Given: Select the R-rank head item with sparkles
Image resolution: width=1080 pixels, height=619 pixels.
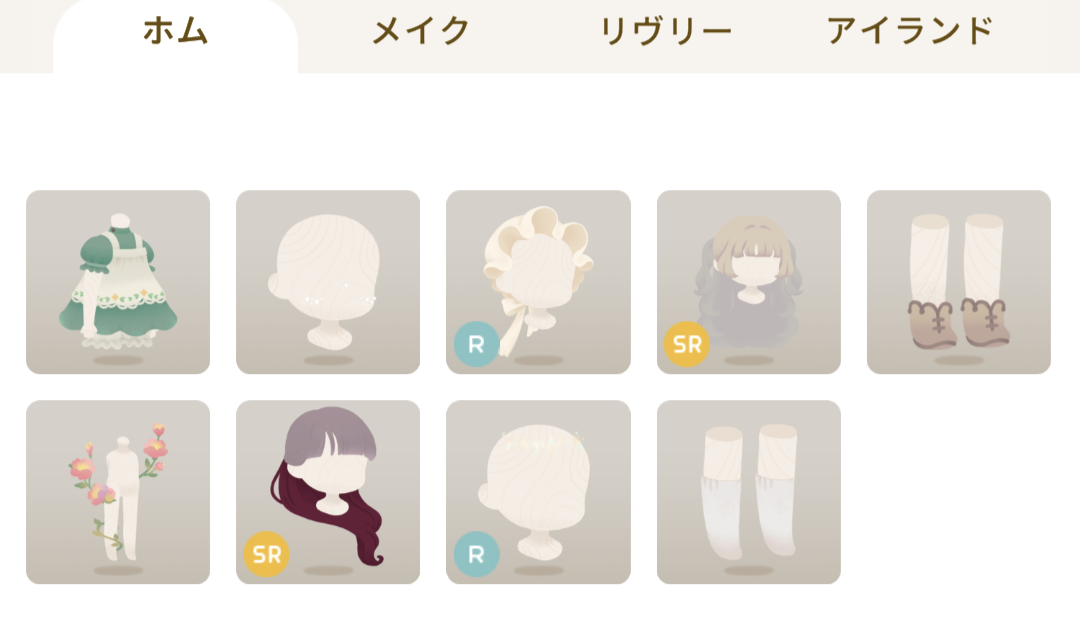Looking at the screenshot, I should tap(538, 492).
